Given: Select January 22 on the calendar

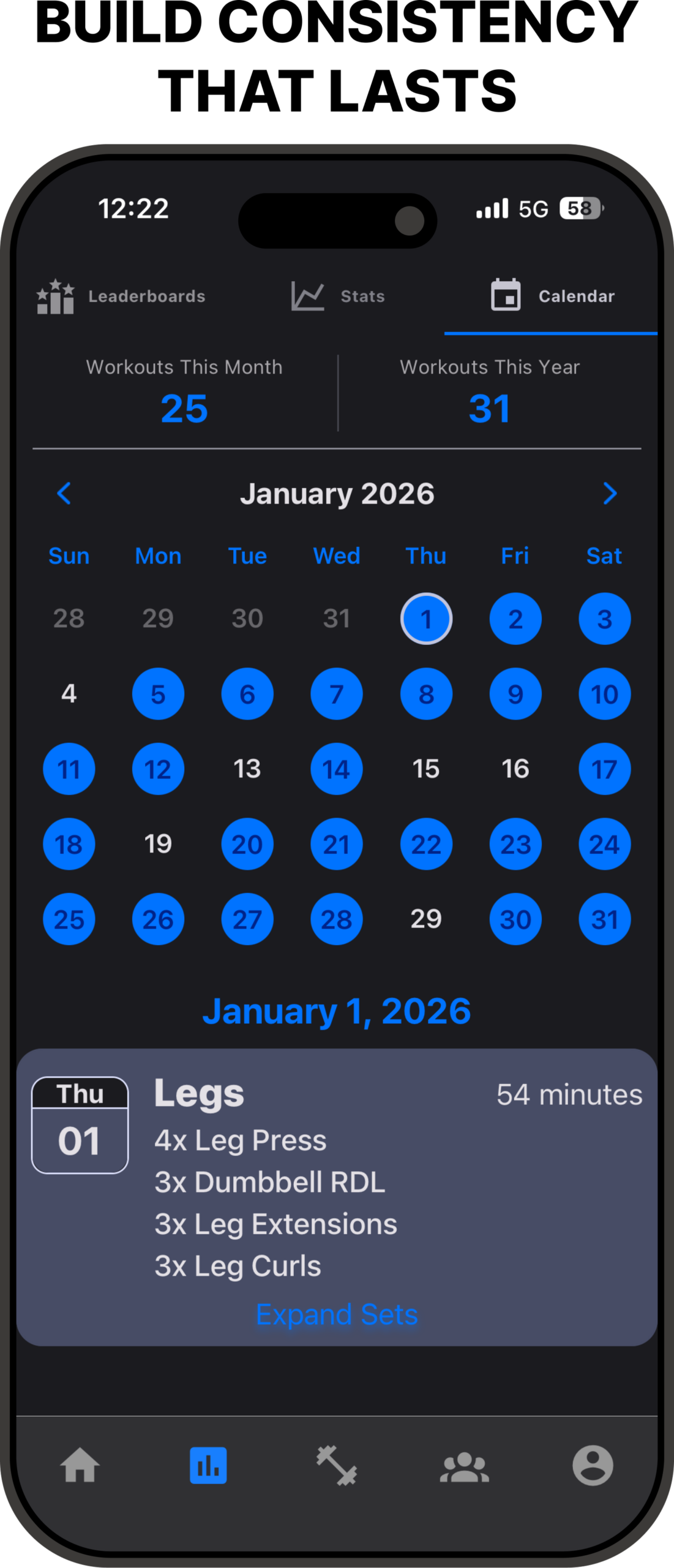Looking at the screenshot, I should coord(426,845).
